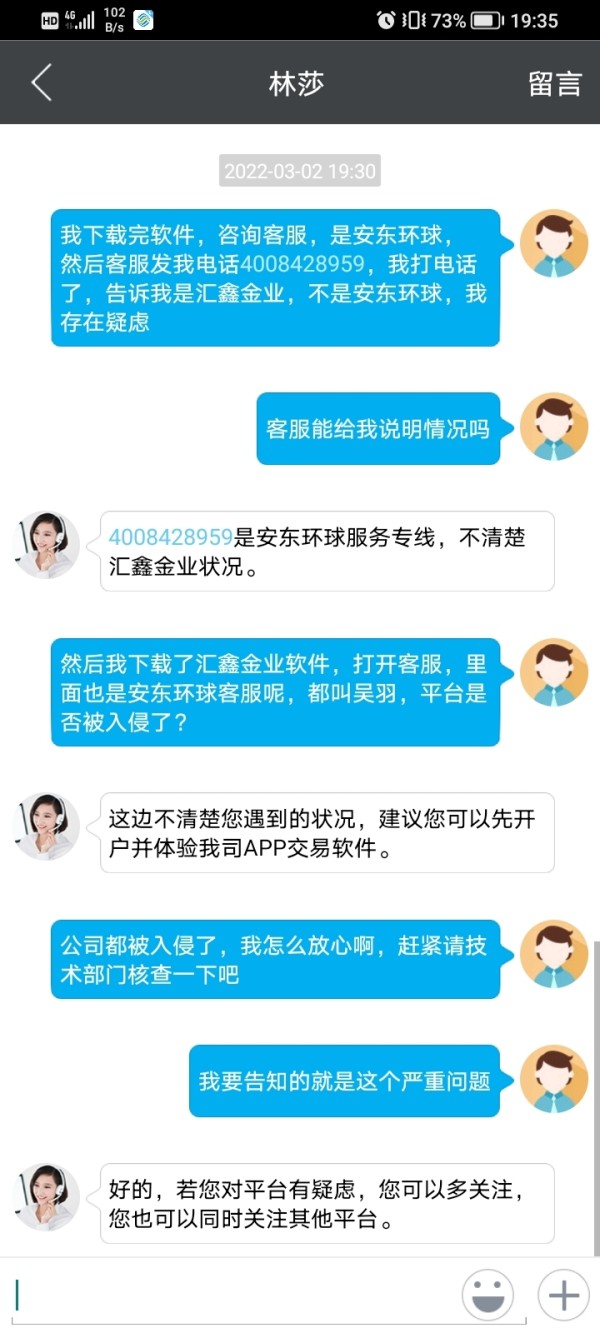Open the plus attachment menu
Viewport: 600px width, 1333px height.
pos(564,1296)
